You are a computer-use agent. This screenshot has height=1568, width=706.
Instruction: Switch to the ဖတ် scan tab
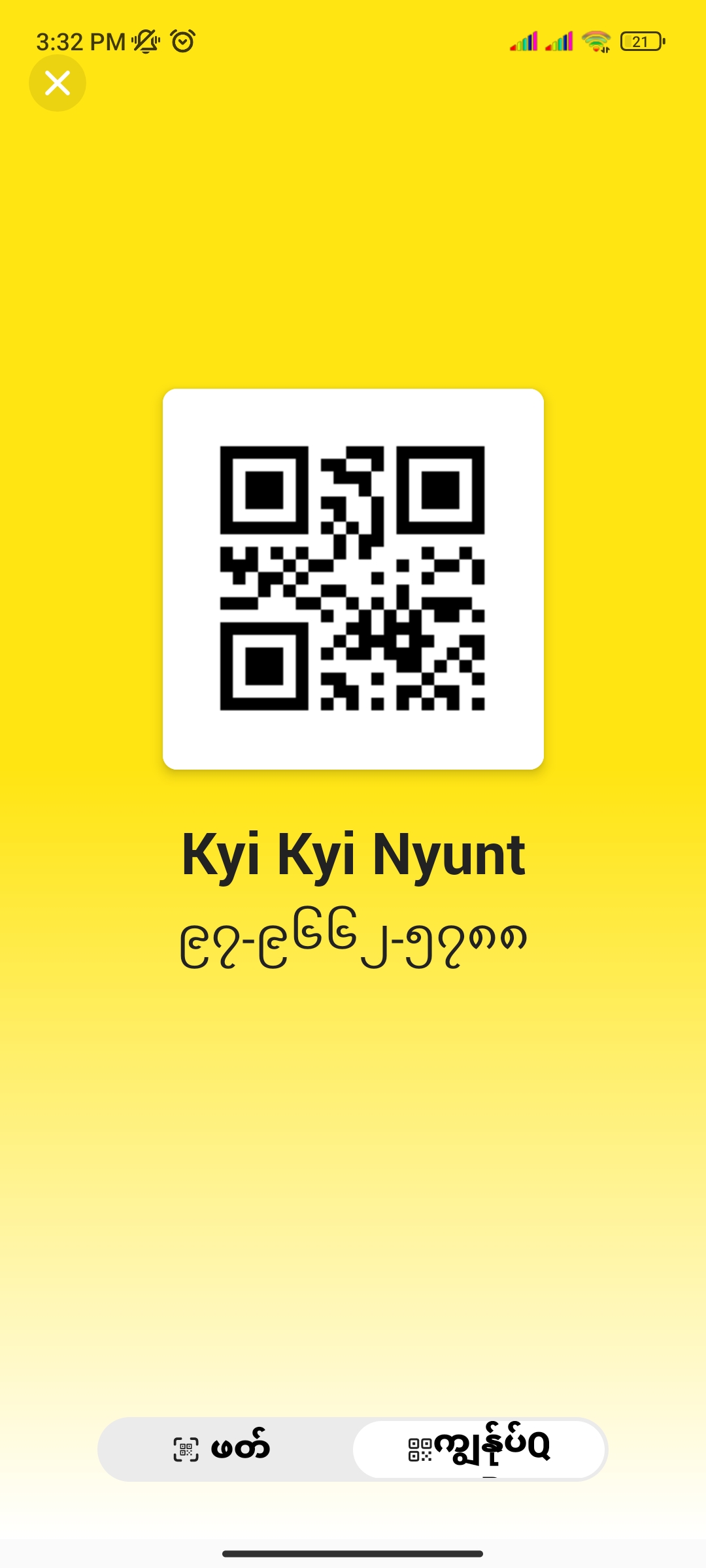[x=224, y=1449]
